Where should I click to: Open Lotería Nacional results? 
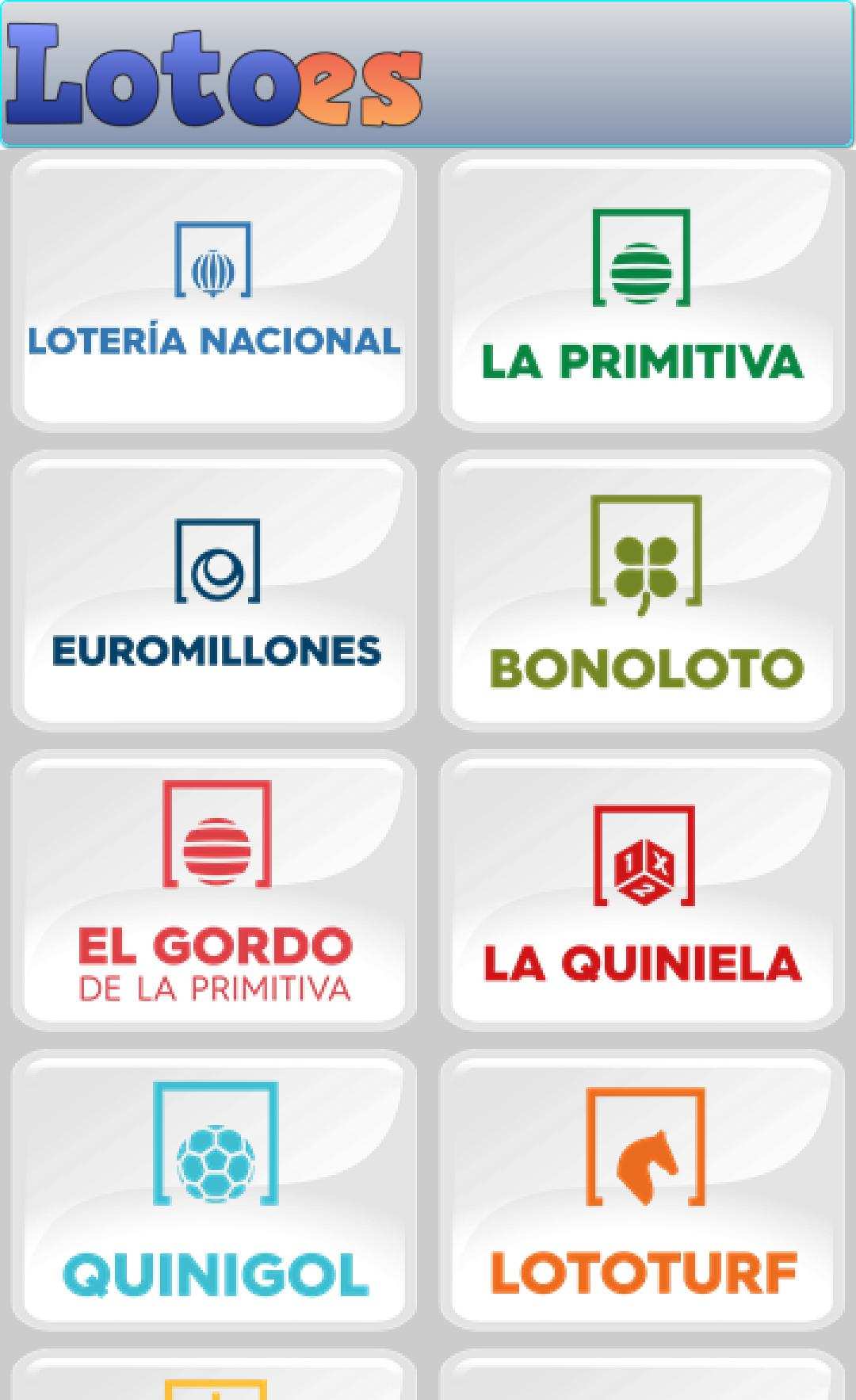click(214, 290)
